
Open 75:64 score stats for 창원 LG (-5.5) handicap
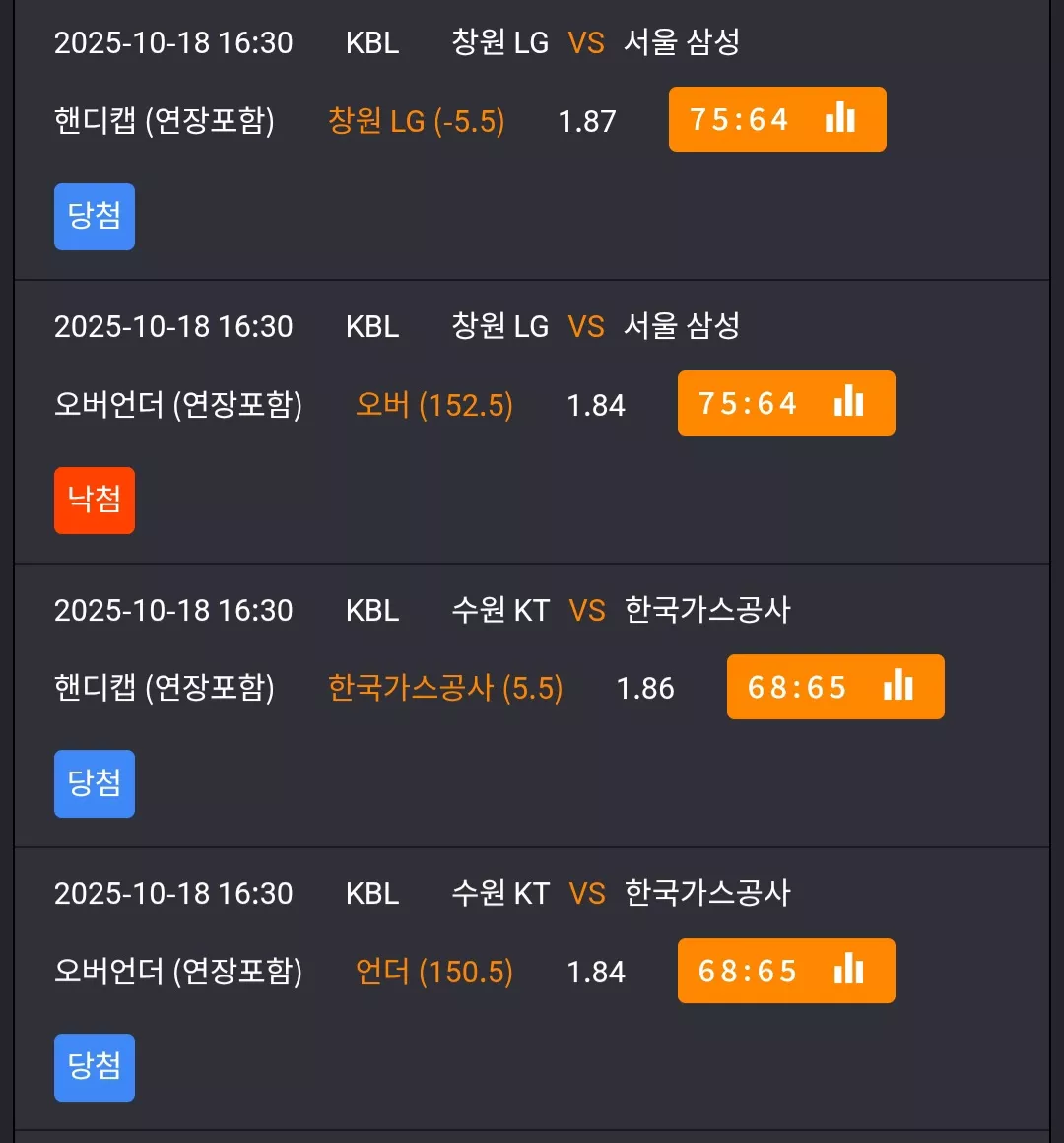(x=777, y=119)
